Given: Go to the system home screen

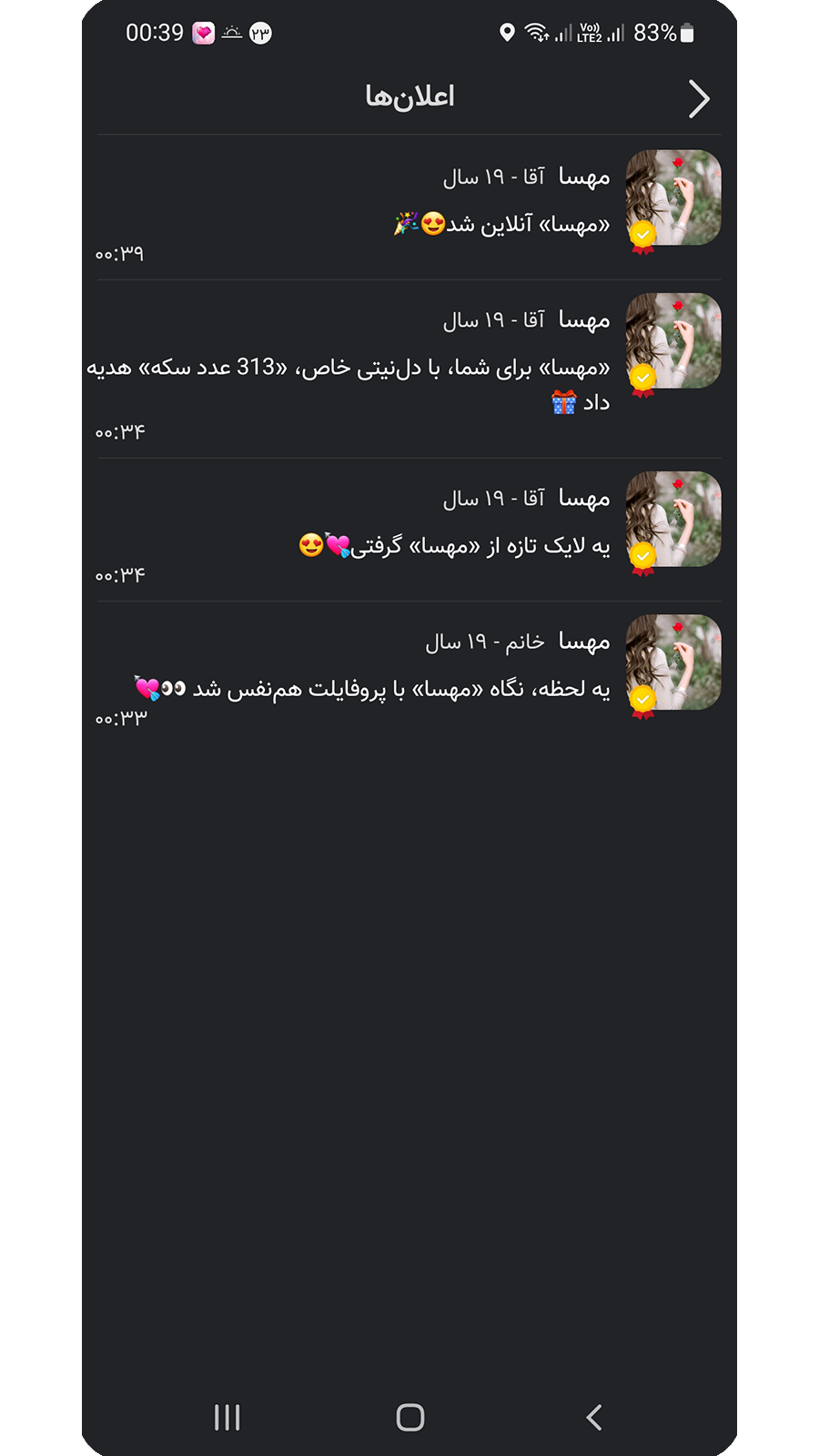Looking at the screenshot, I should (410, 1417).
